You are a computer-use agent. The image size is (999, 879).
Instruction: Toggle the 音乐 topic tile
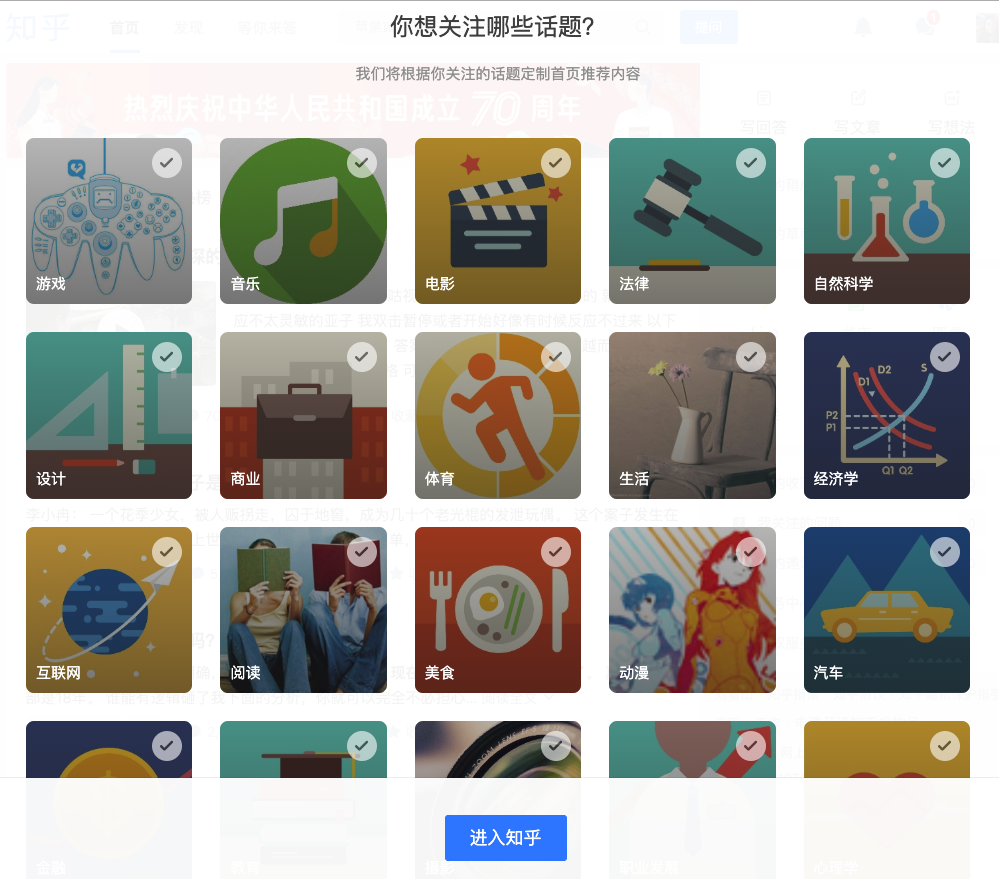click(x=303, y=221)
